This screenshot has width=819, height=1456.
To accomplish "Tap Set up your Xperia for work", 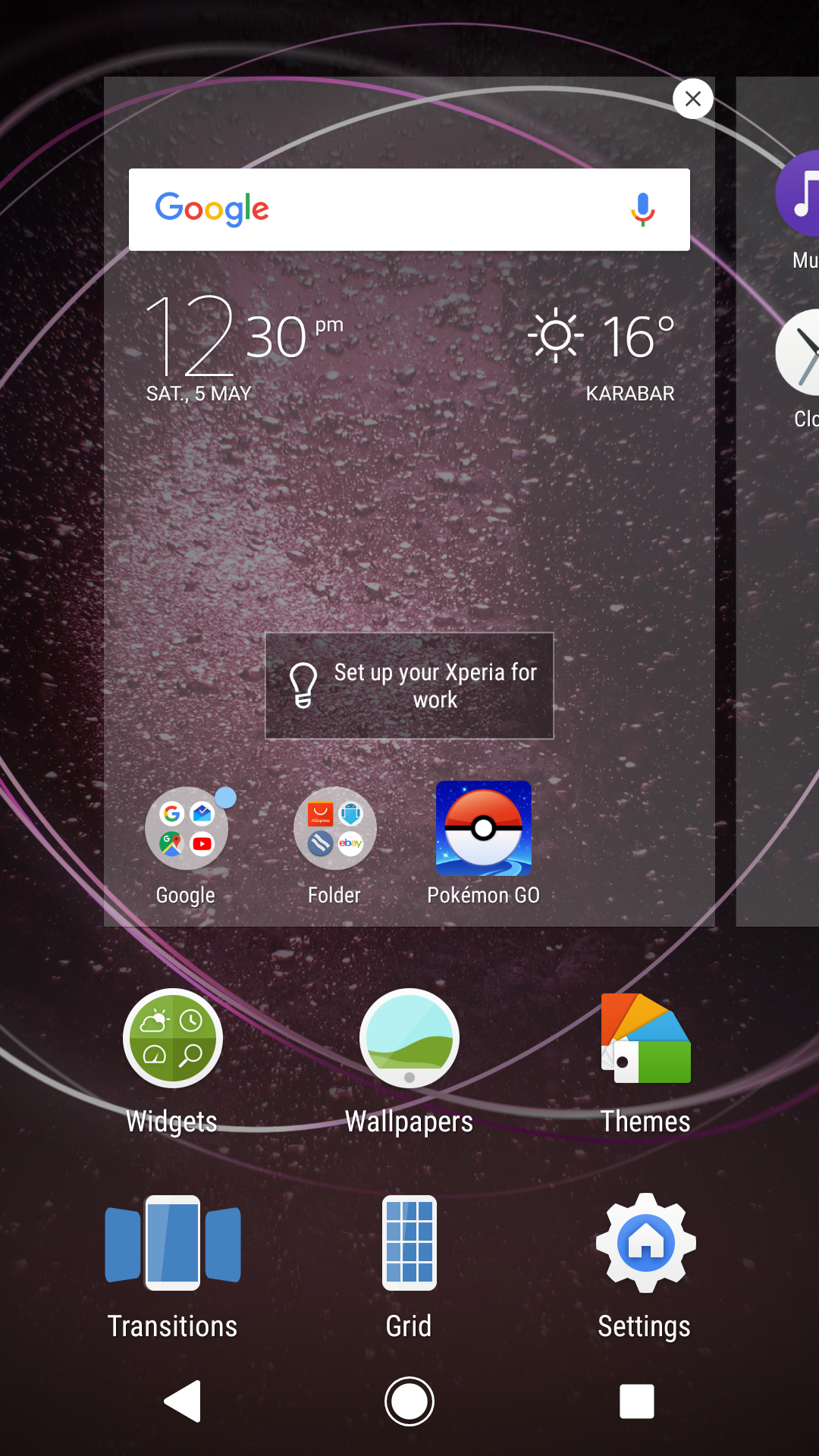I will pos(409,686).
